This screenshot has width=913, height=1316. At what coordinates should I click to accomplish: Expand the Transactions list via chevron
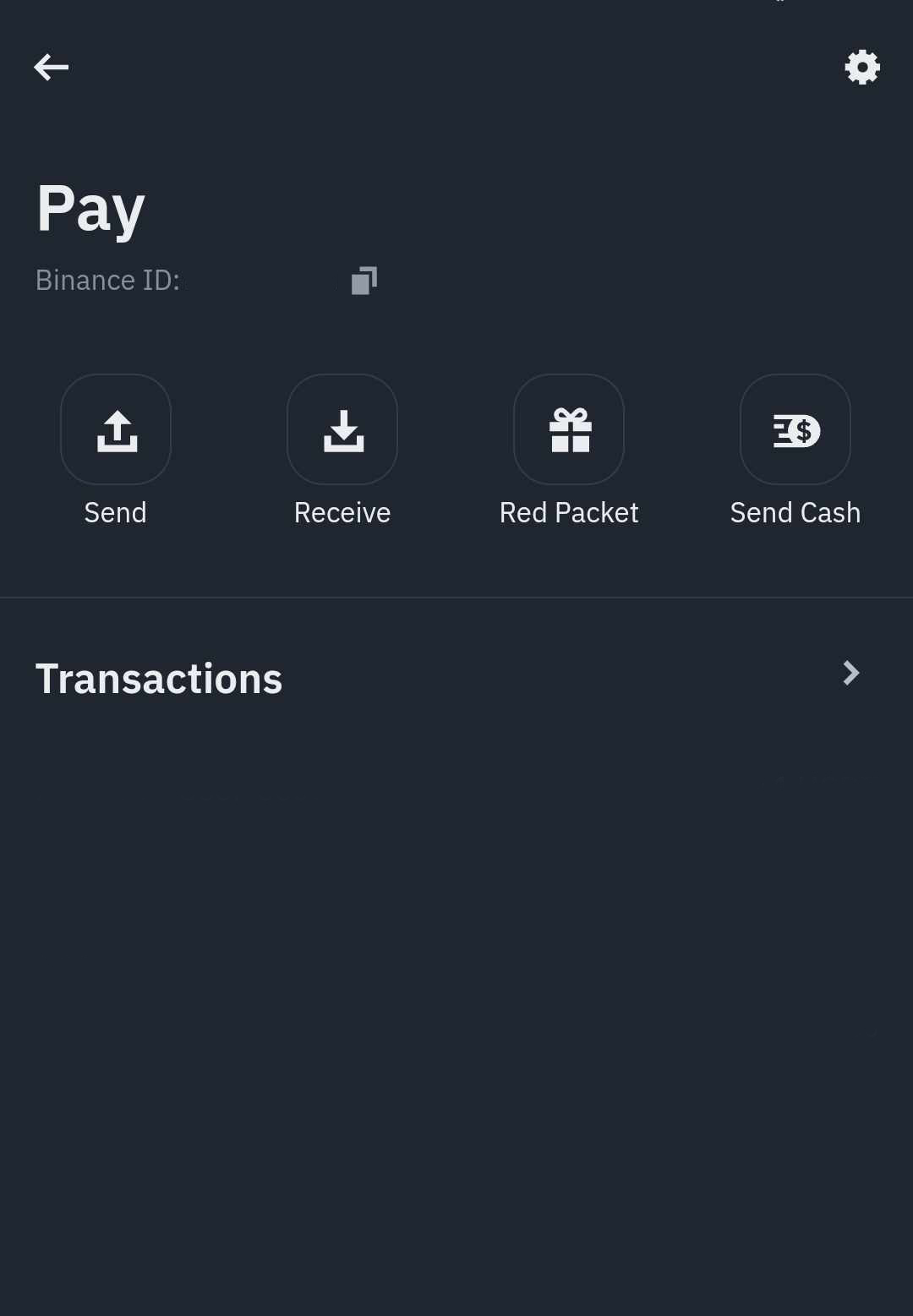click(x=850, y=674)
